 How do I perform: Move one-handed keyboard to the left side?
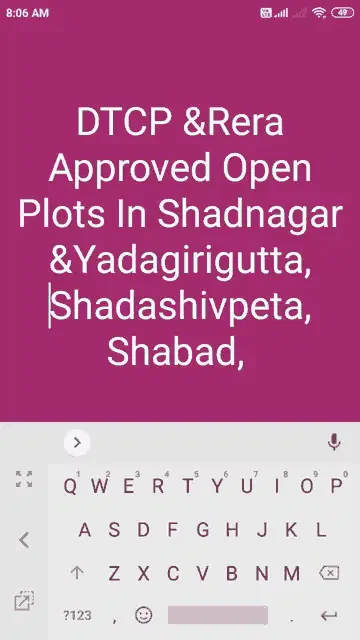point(24,540)
